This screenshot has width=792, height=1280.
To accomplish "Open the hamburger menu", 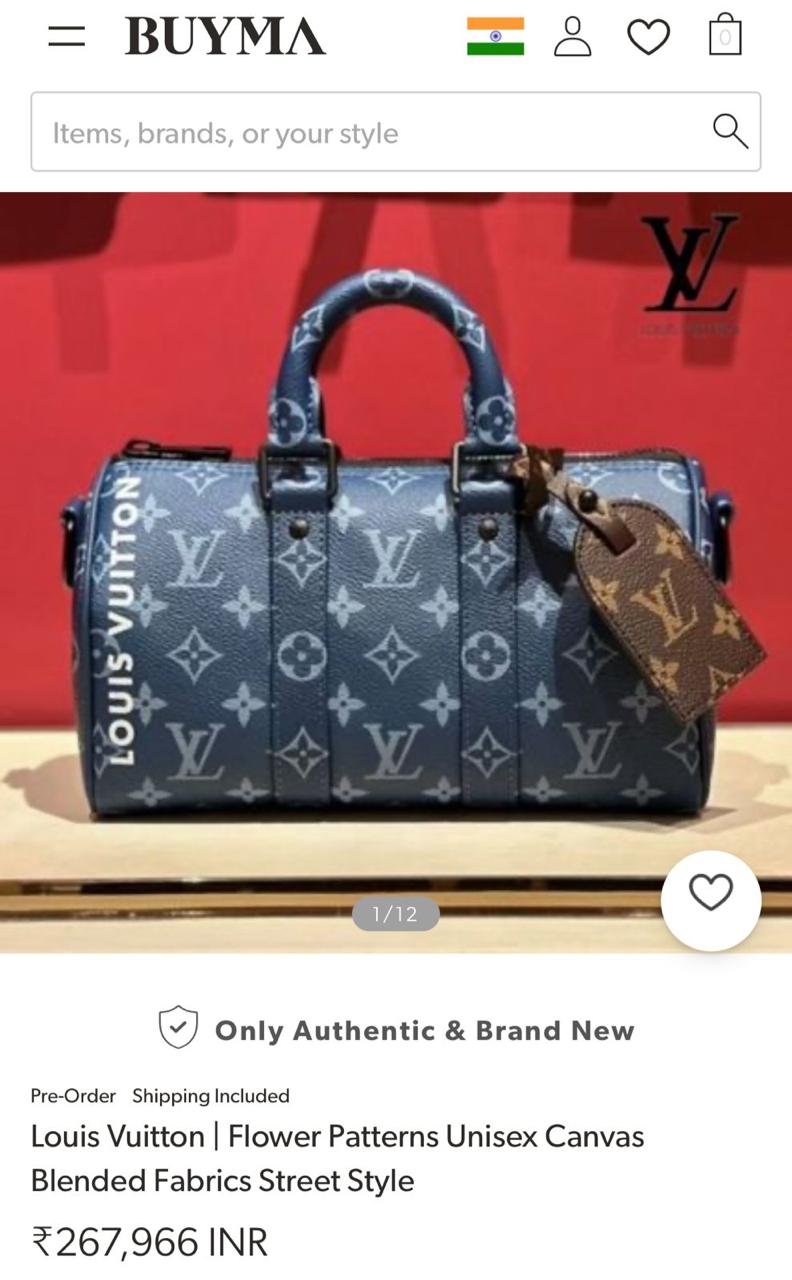I will point(66,37).
